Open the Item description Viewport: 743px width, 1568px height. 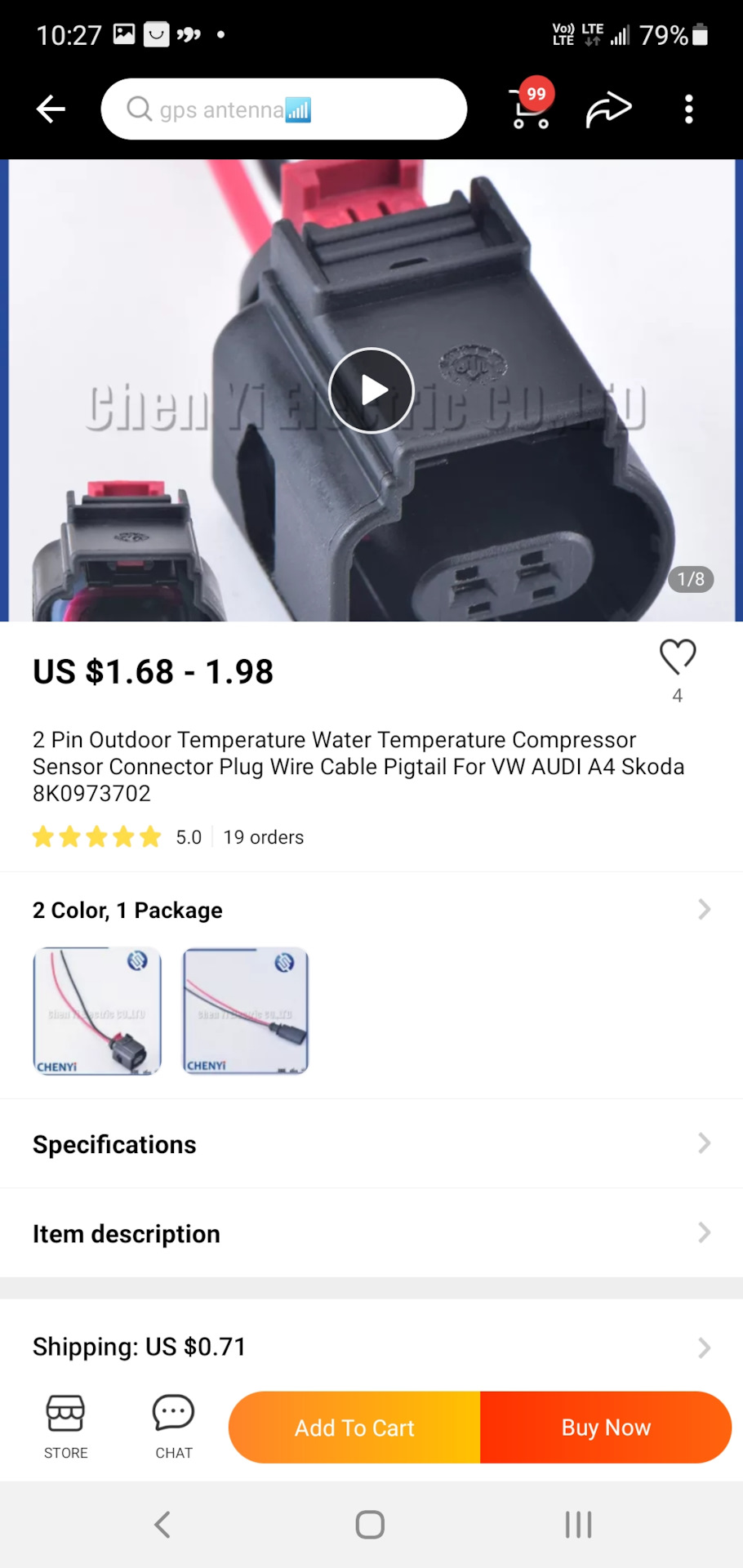click(x=371, y=1233)
